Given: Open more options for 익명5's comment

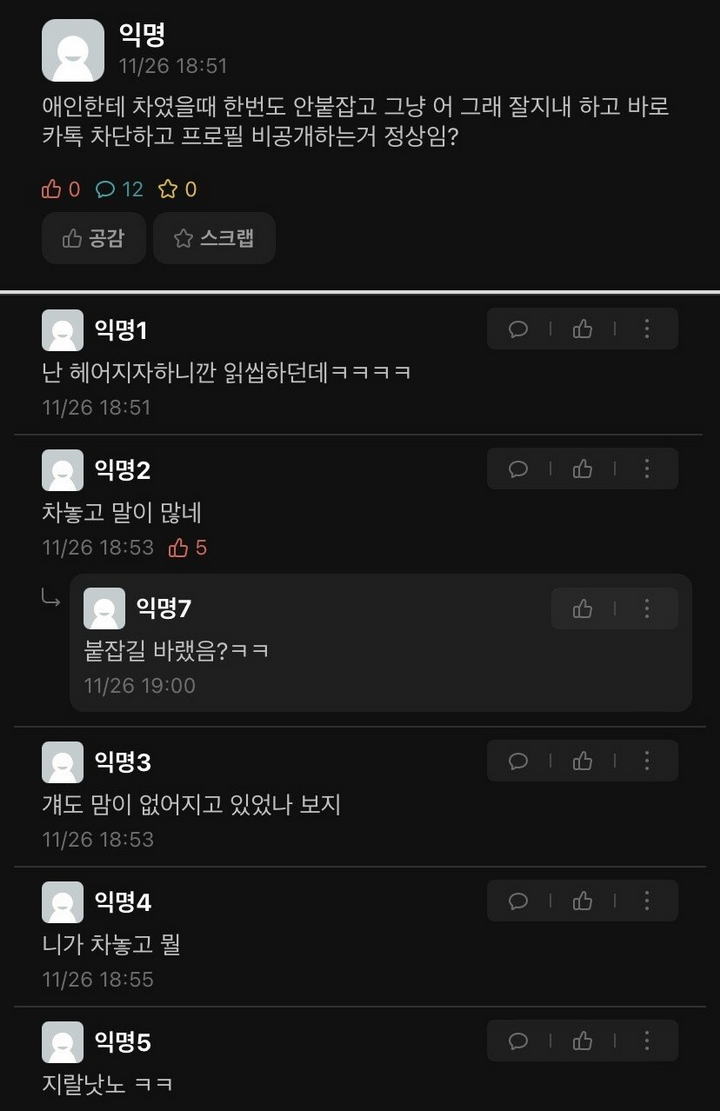Looking at the screenshot, I should point(646,1042).
